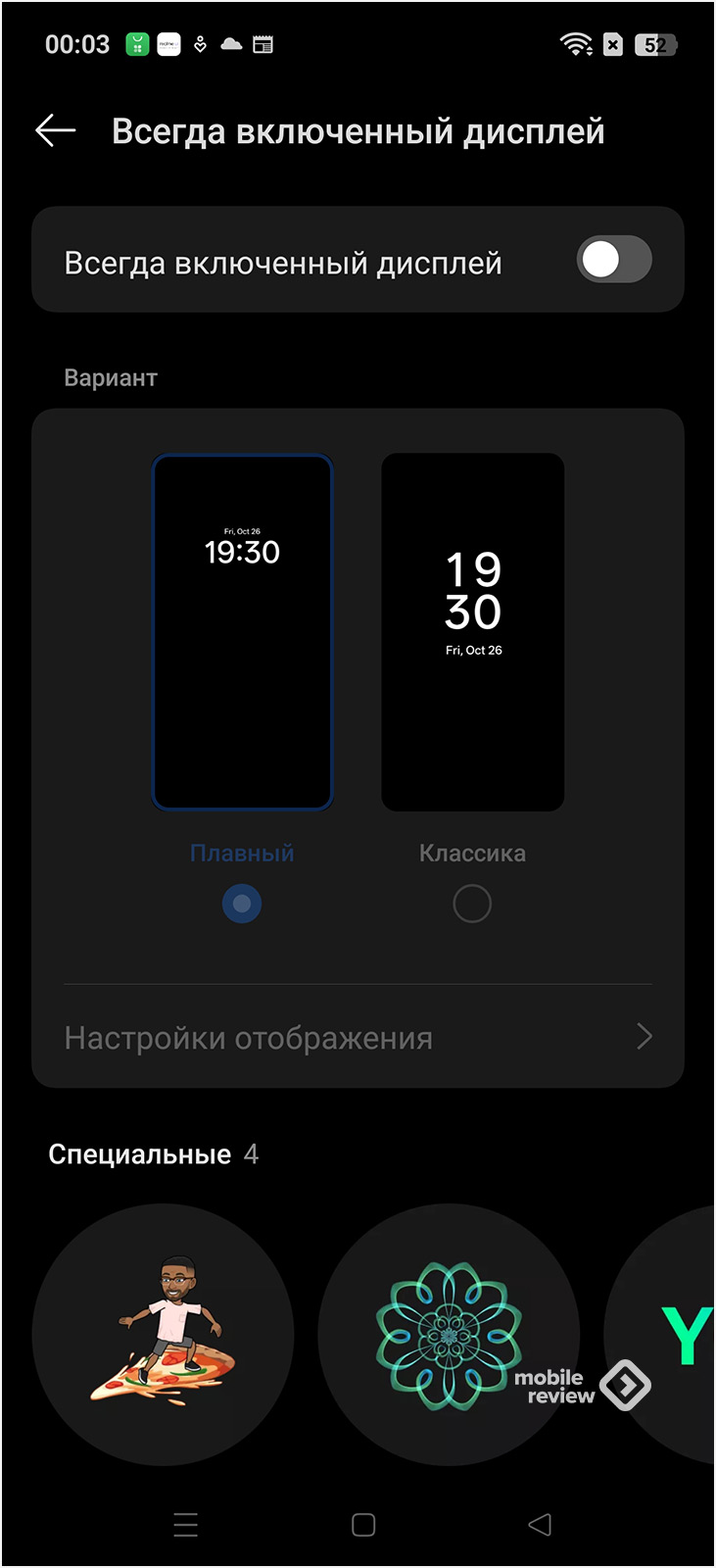Pick the pizza surfer avatar style

163,1334
